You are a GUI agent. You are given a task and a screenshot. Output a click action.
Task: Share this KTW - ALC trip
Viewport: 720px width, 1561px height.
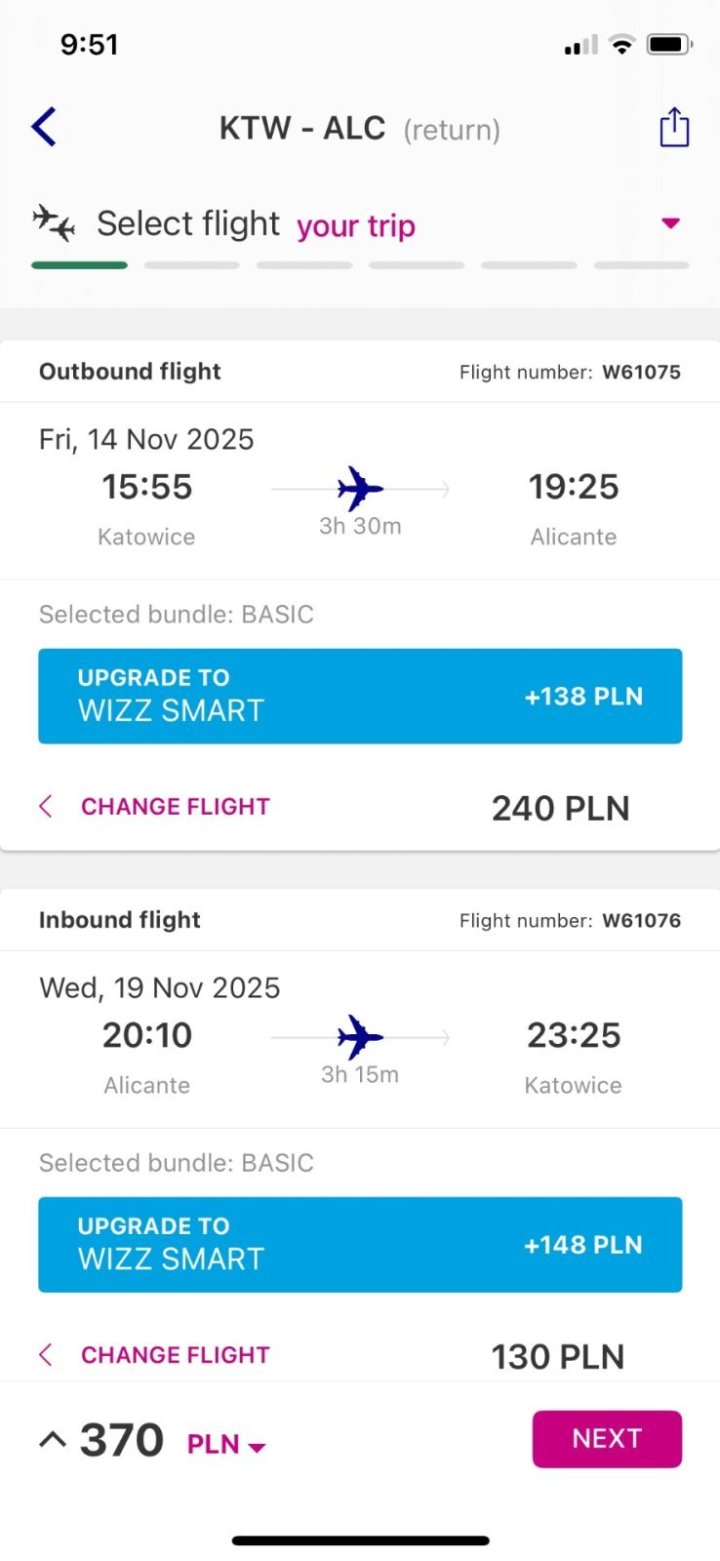click(x=674, y=128)
